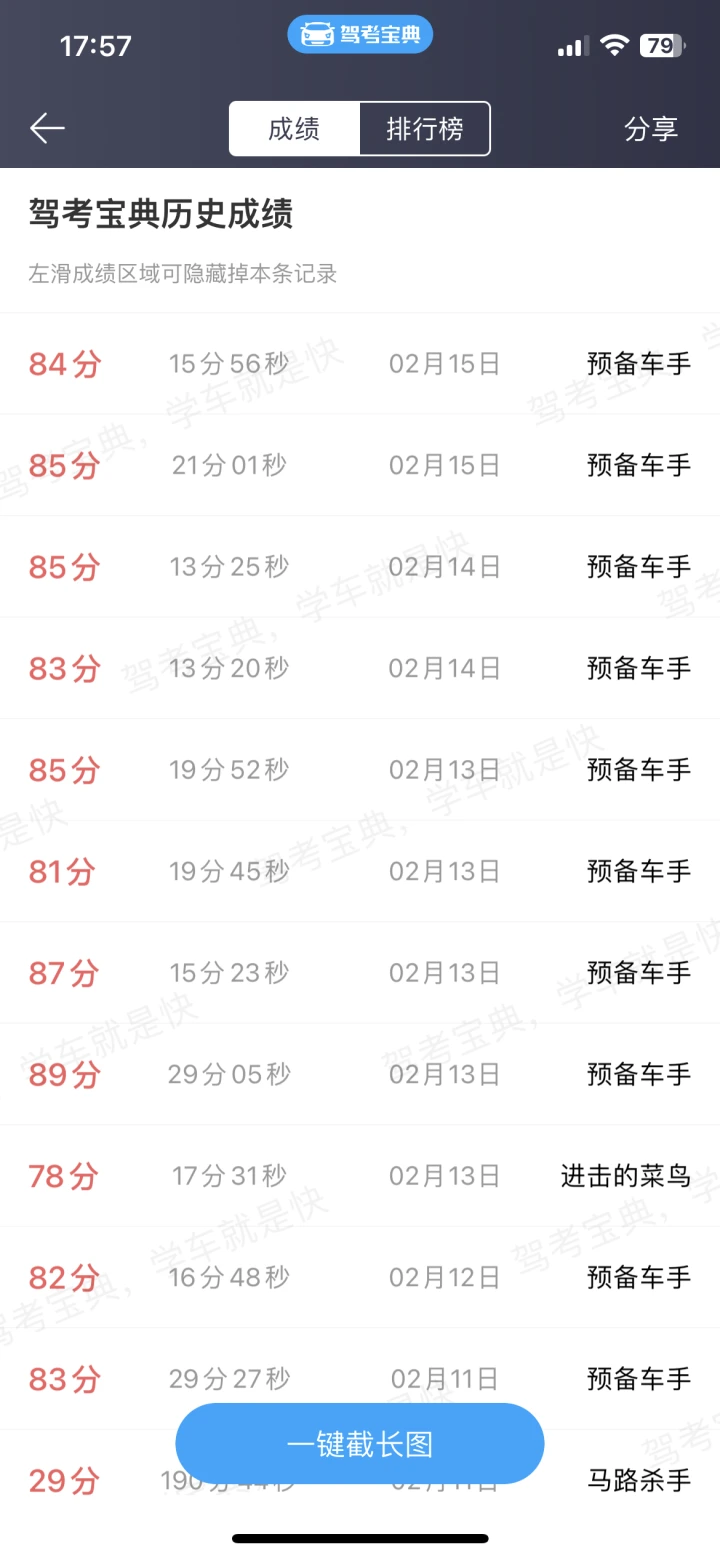The width and height of the screenshot is (720, 1558).
Task: Open the 84分 record taking 15分56秒
Action: point(360,364)
